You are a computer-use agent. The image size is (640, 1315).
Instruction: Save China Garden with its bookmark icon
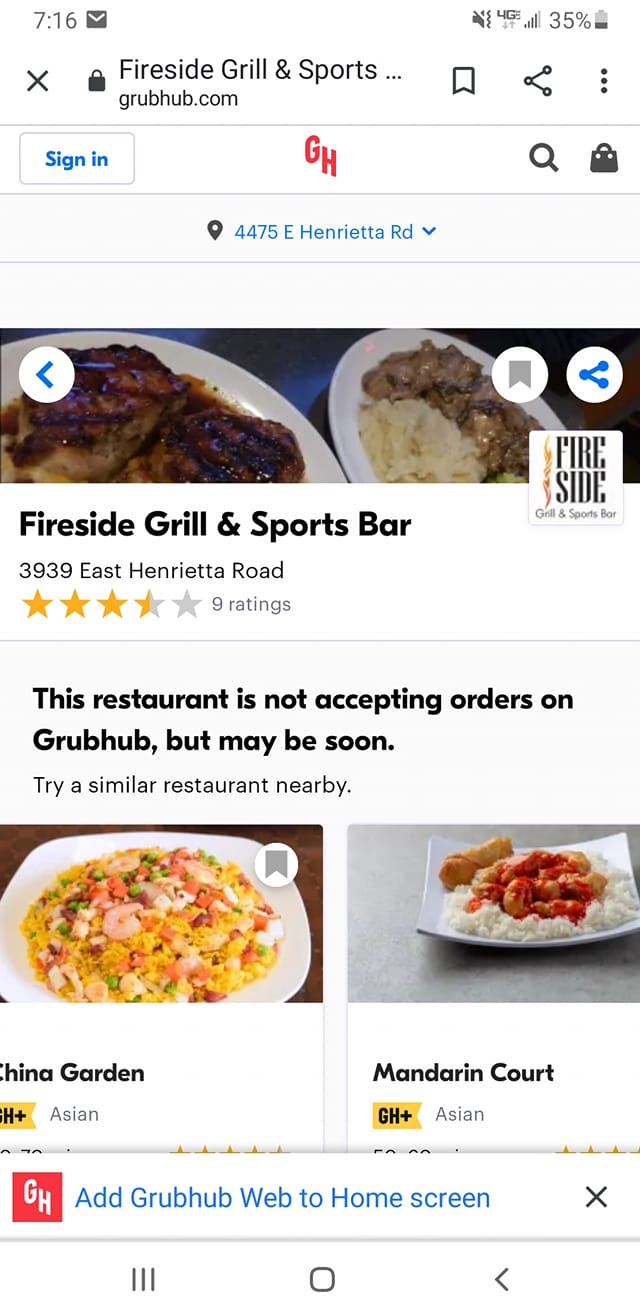[x=277, y=865]
